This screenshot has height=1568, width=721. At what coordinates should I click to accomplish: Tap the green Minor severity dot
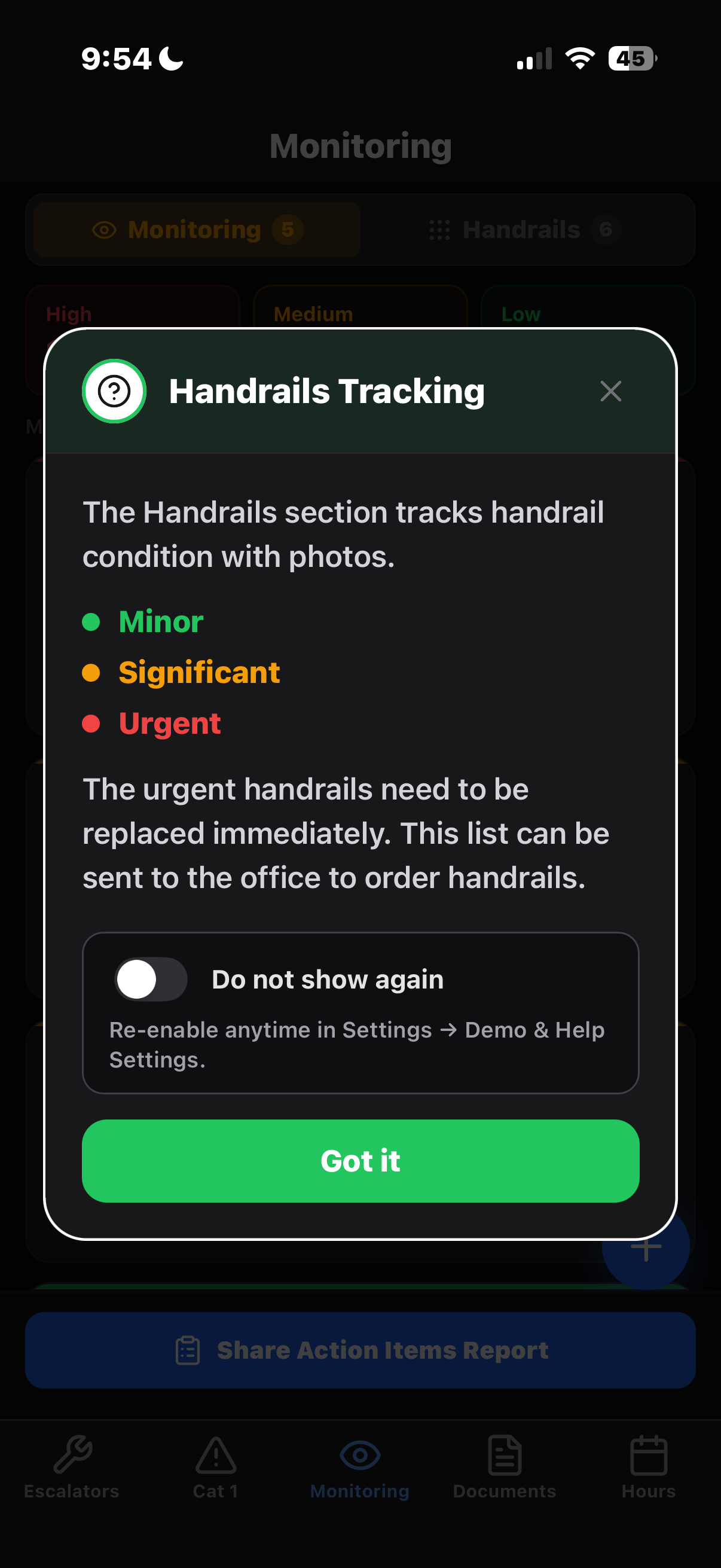91,621
